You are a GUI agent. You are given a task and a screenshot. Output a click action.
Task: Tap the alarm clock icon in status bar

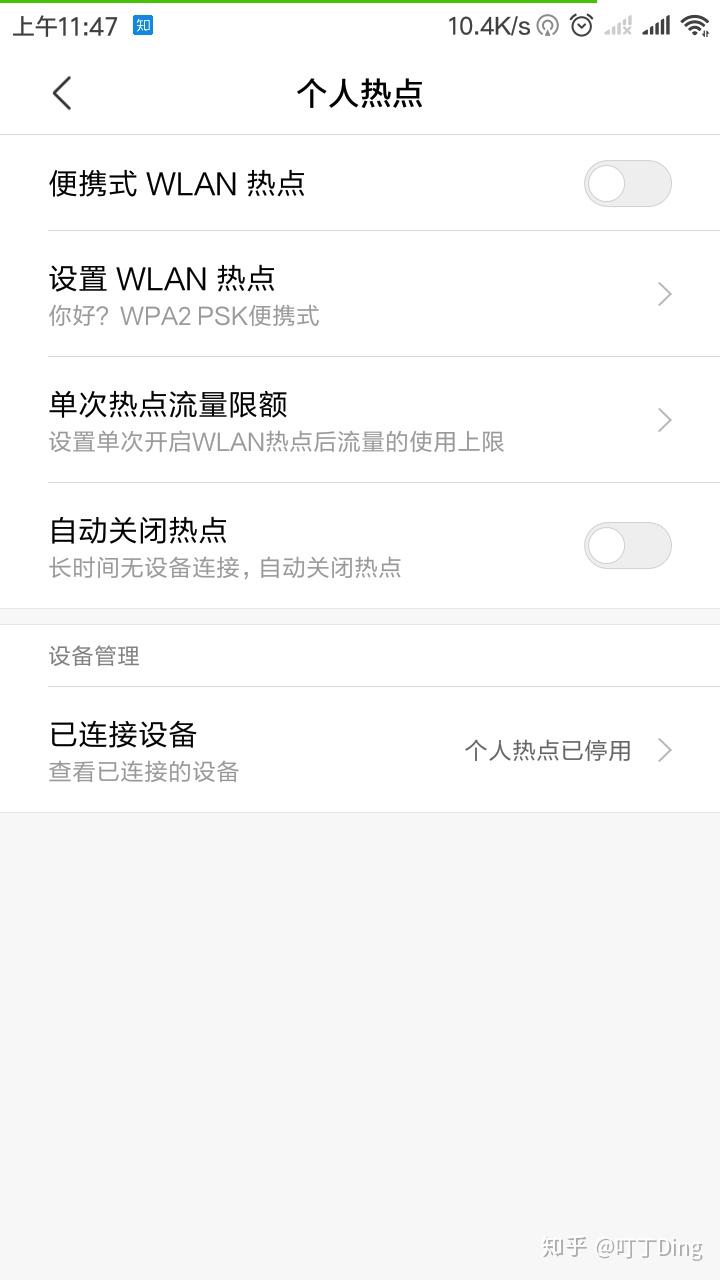pyautogui.click(x=581, y=25)
